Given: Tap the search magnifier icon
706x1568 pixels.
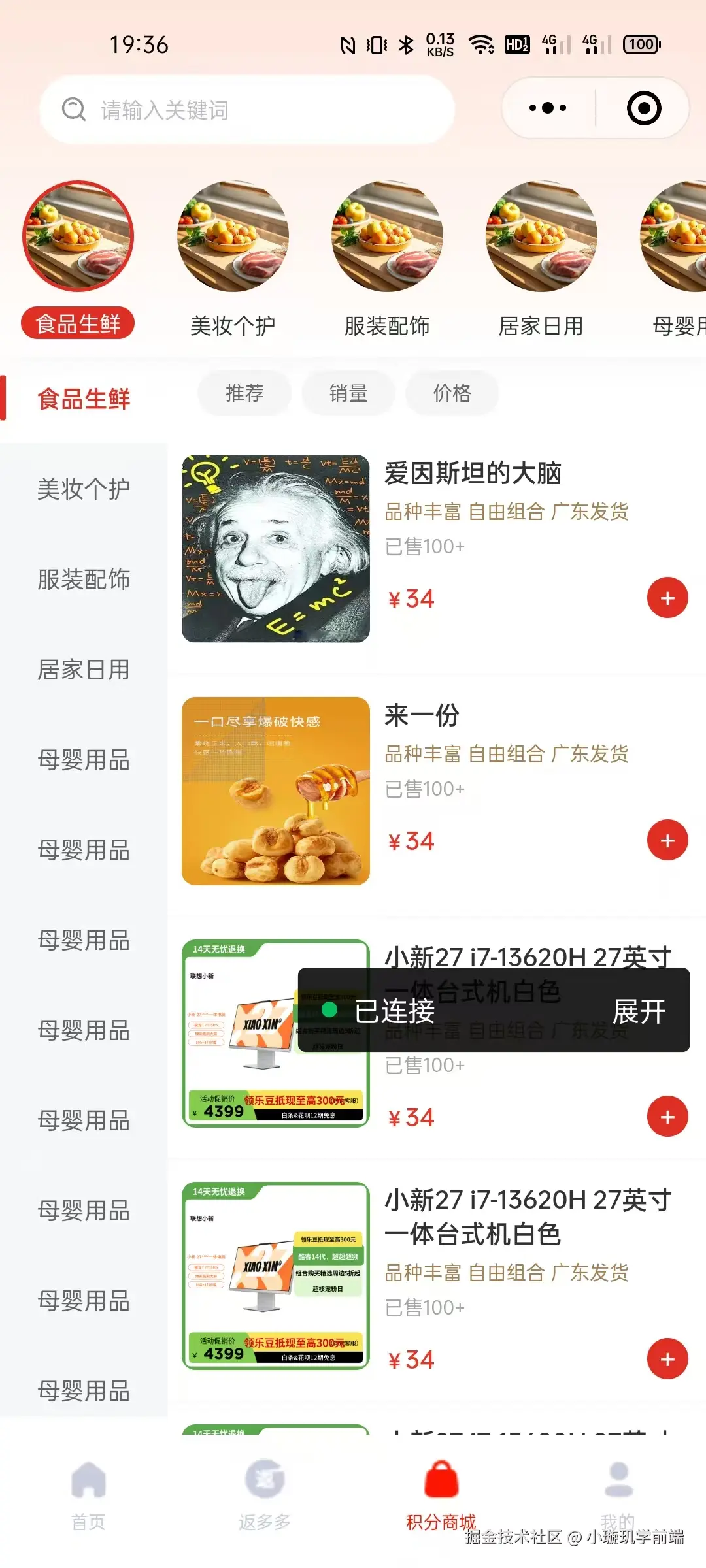Looking at the screenshot, I should point(74,110).
